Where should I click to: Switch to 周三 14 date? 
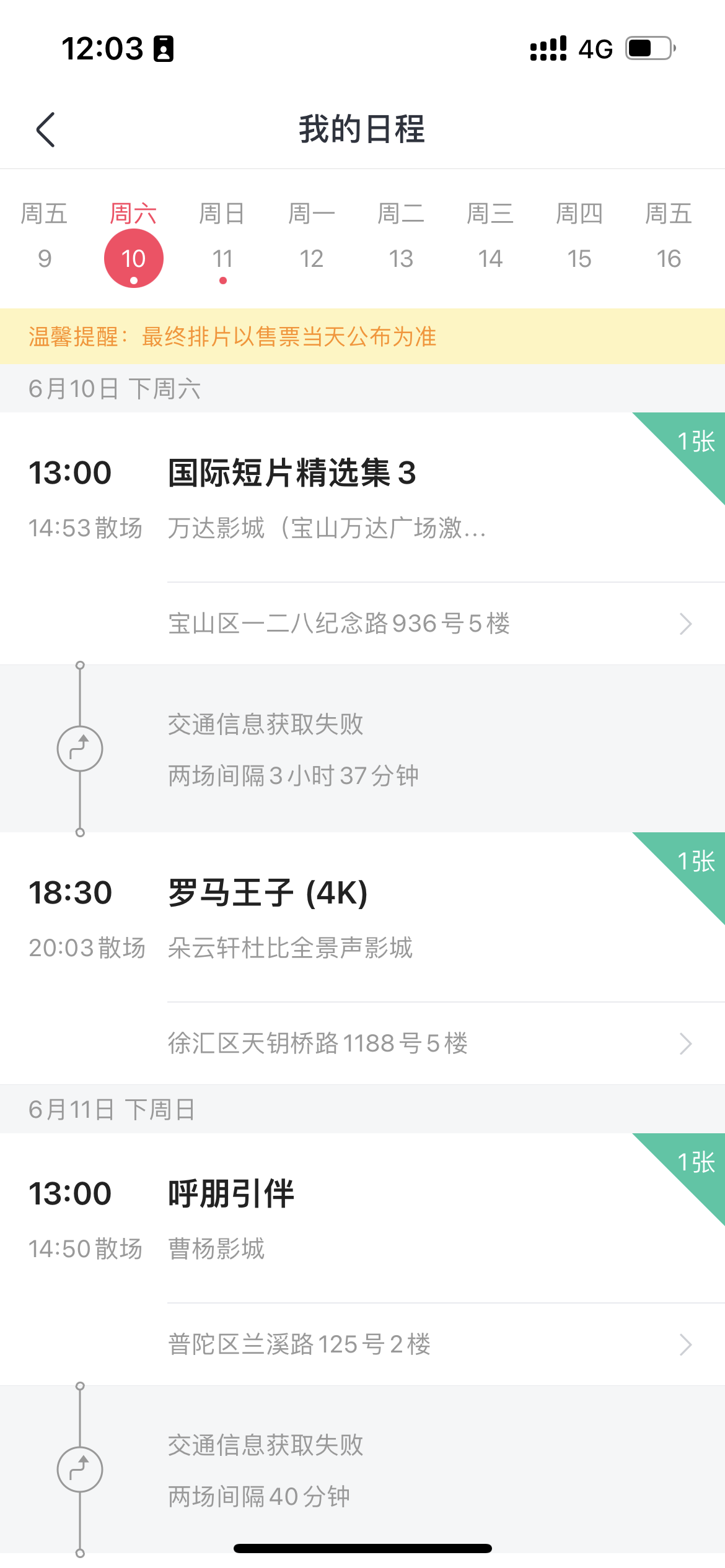(x=490, y=237)
